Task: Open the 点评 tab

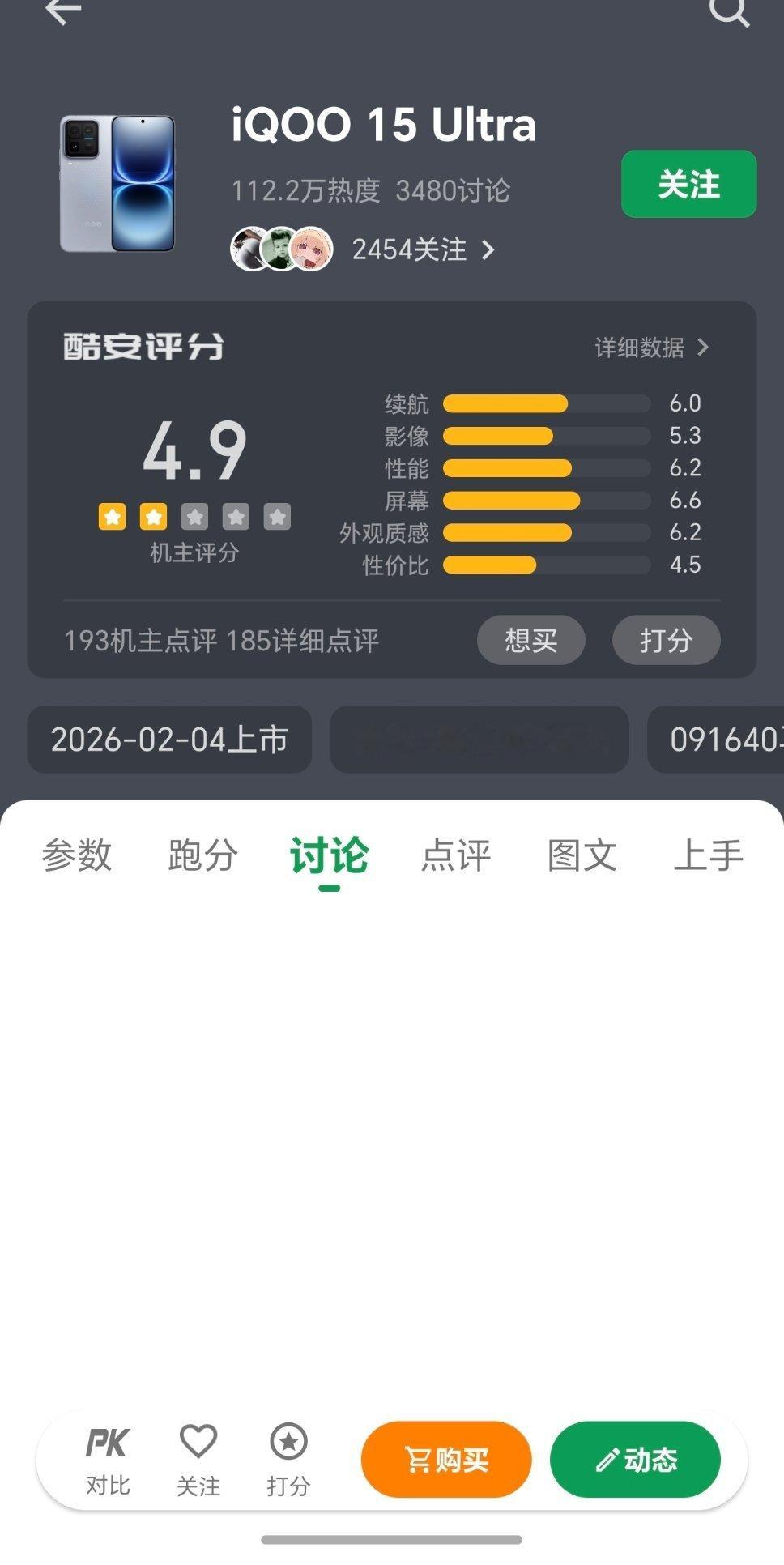Action: pyautogui.click(x=456, y=856)
